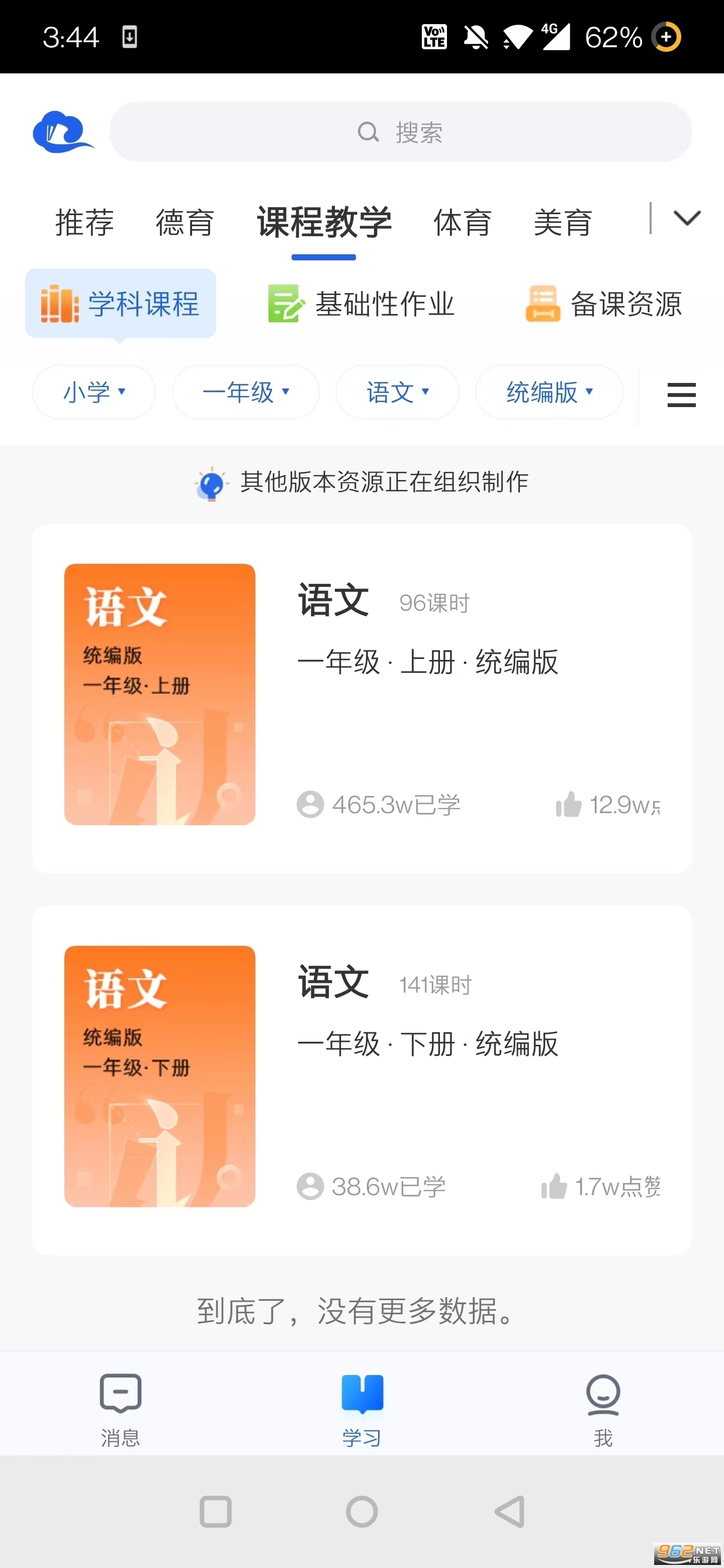This screenshot has width=724, height=1568.
Task: Select the 学科课程 books icon
Action: [58, 303]
